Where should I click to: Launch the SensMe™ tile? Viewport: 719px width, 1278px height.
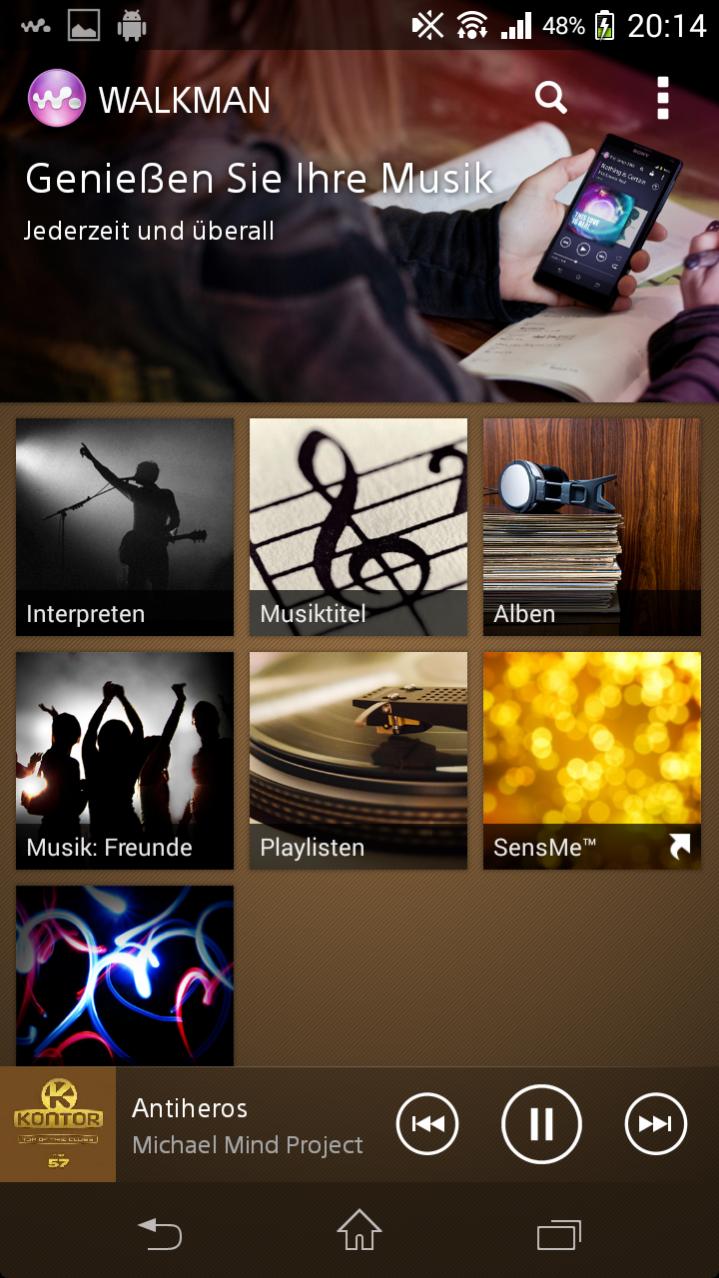click(592, 760)
